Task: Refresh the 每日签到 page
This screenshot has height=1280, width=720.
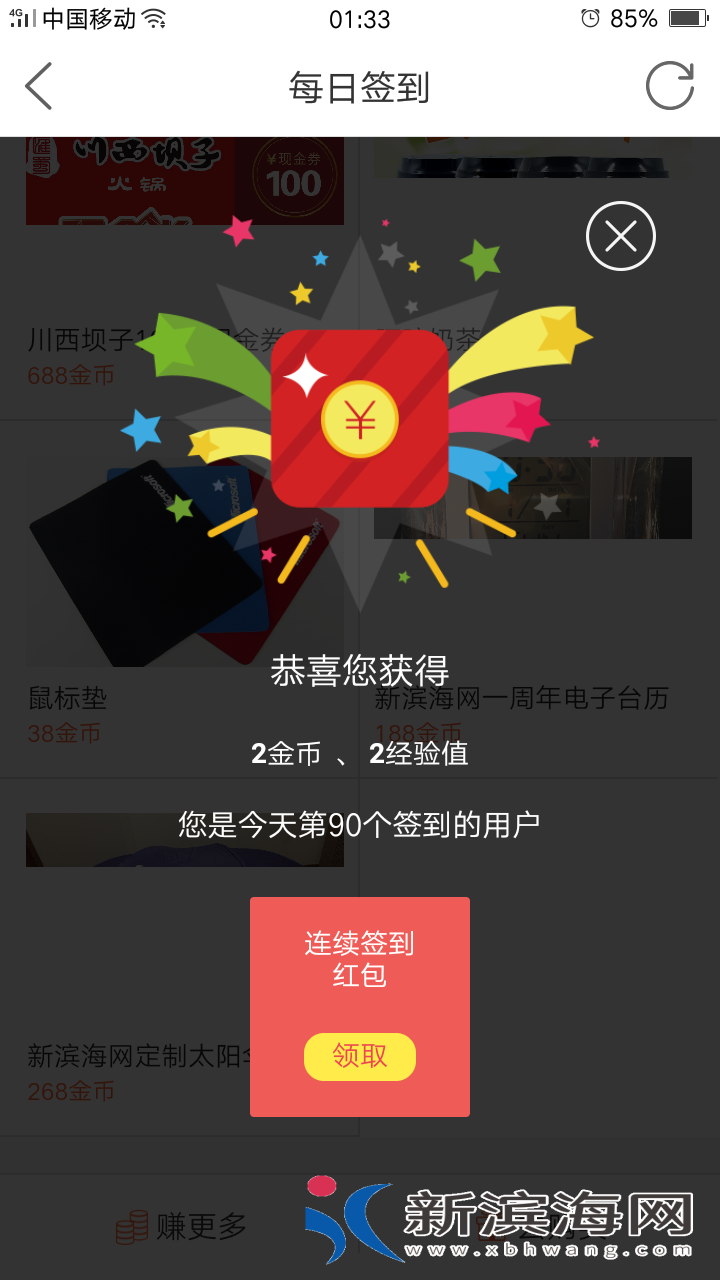Action: tap(669, 87)
